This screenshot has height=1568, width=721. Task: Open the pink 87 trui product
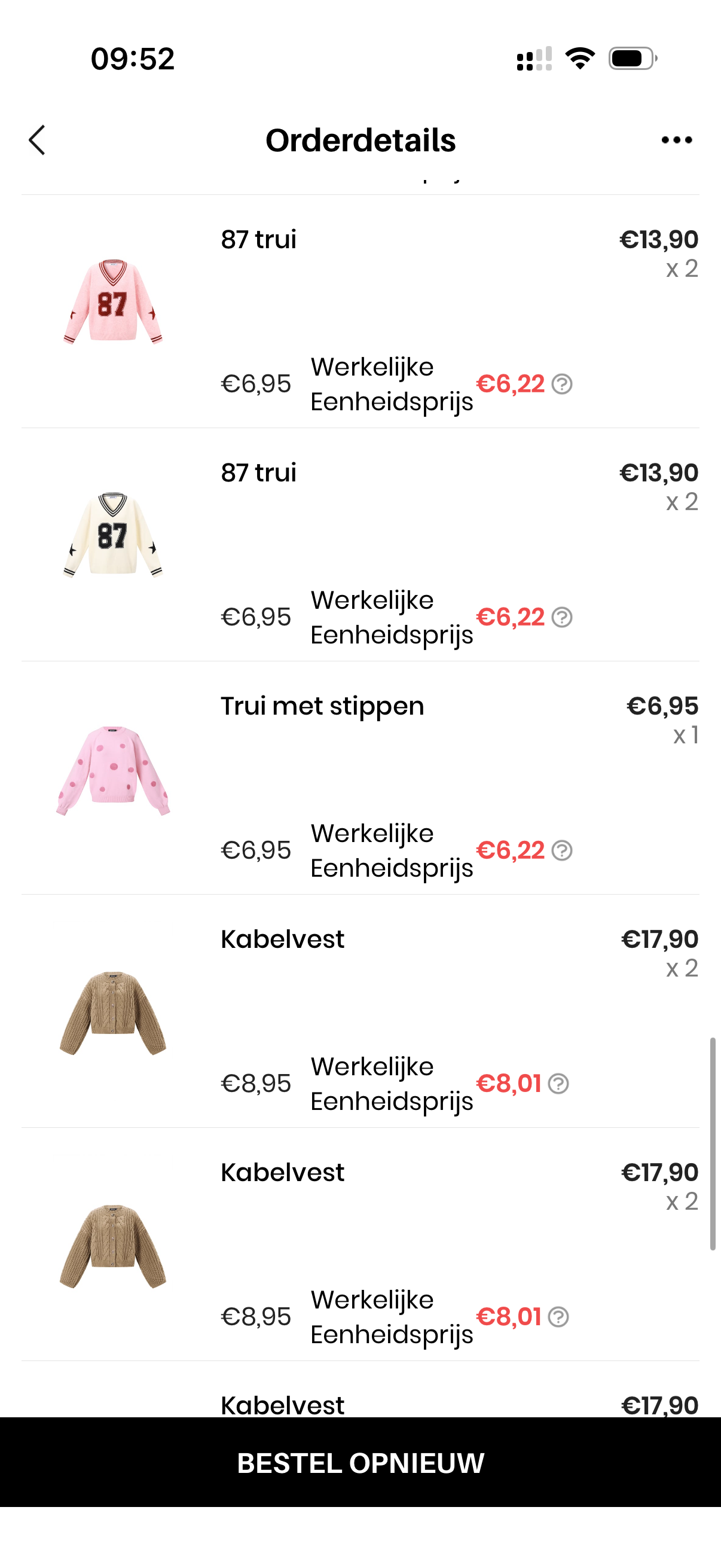(x=113, y=302)
